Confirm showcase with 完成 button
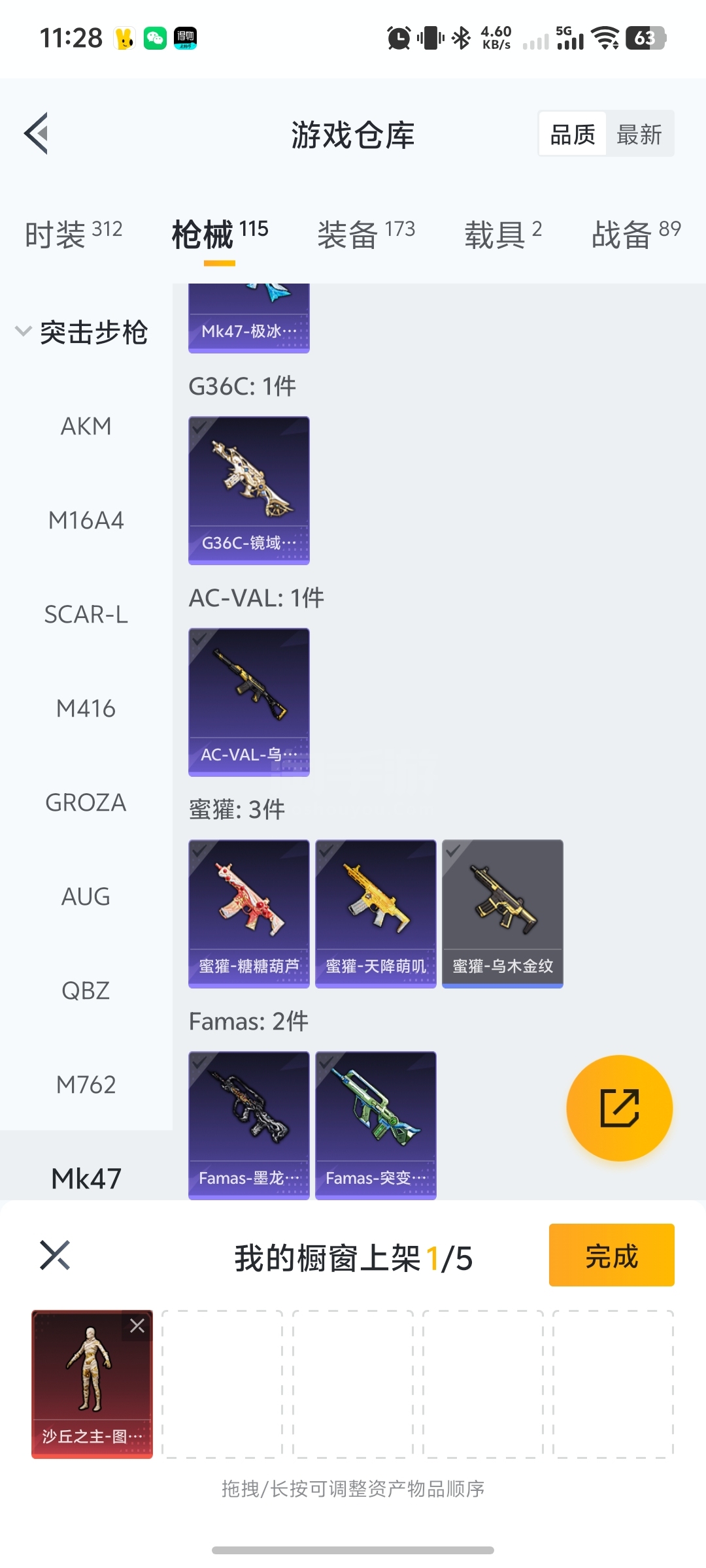The width and height of the screenshot is (706, 1568). tap(611, 1255)
